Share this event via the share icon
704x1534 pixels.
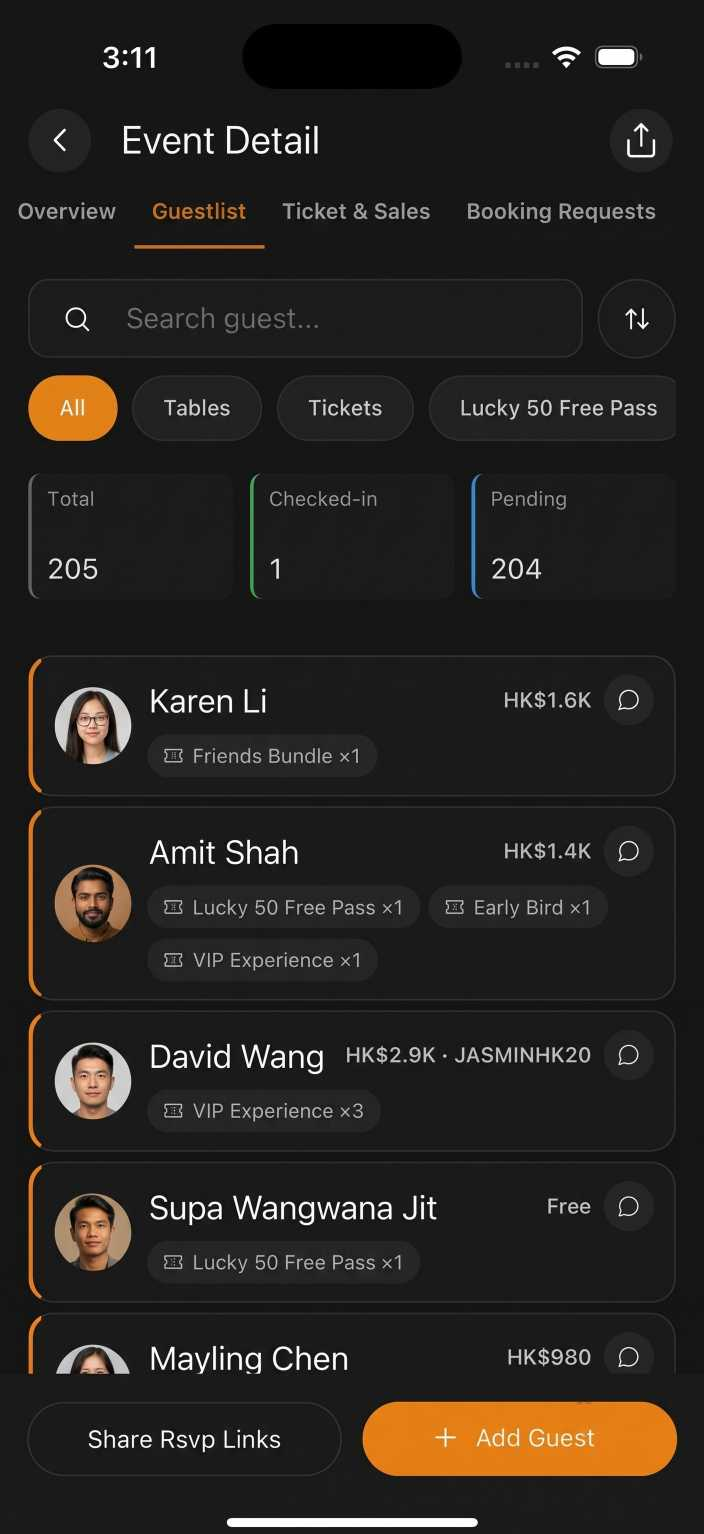coord(641,141)
